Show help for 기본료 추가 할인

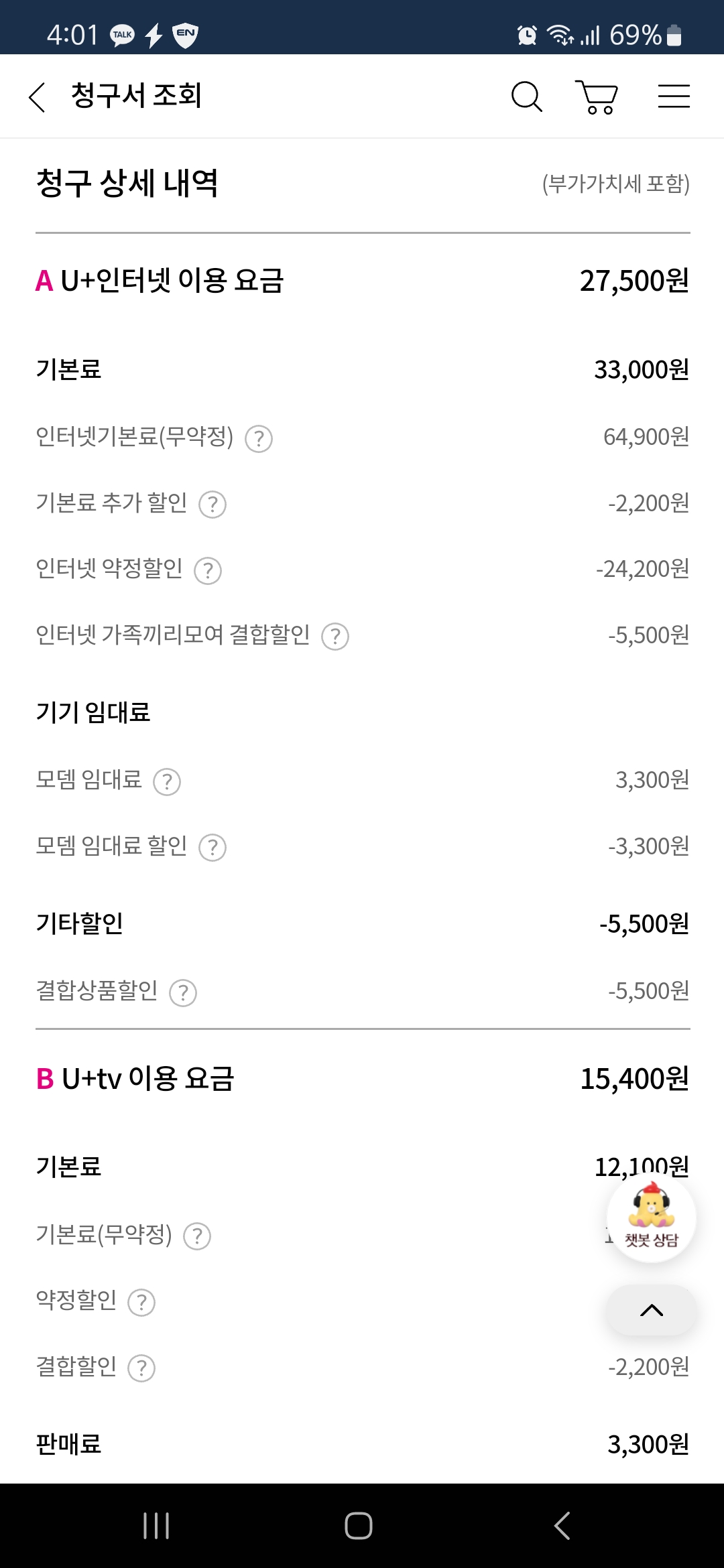click(x=213, y=505)
